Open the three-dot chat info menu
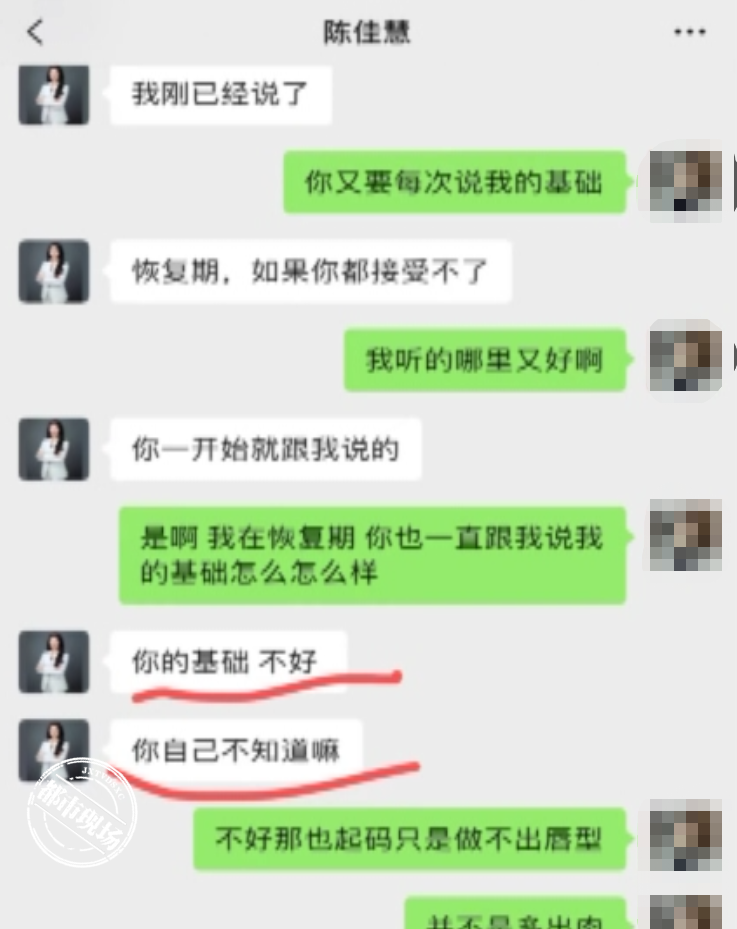Image resolution: width=737 pixels, height=929 pixels. click(689, 32)
